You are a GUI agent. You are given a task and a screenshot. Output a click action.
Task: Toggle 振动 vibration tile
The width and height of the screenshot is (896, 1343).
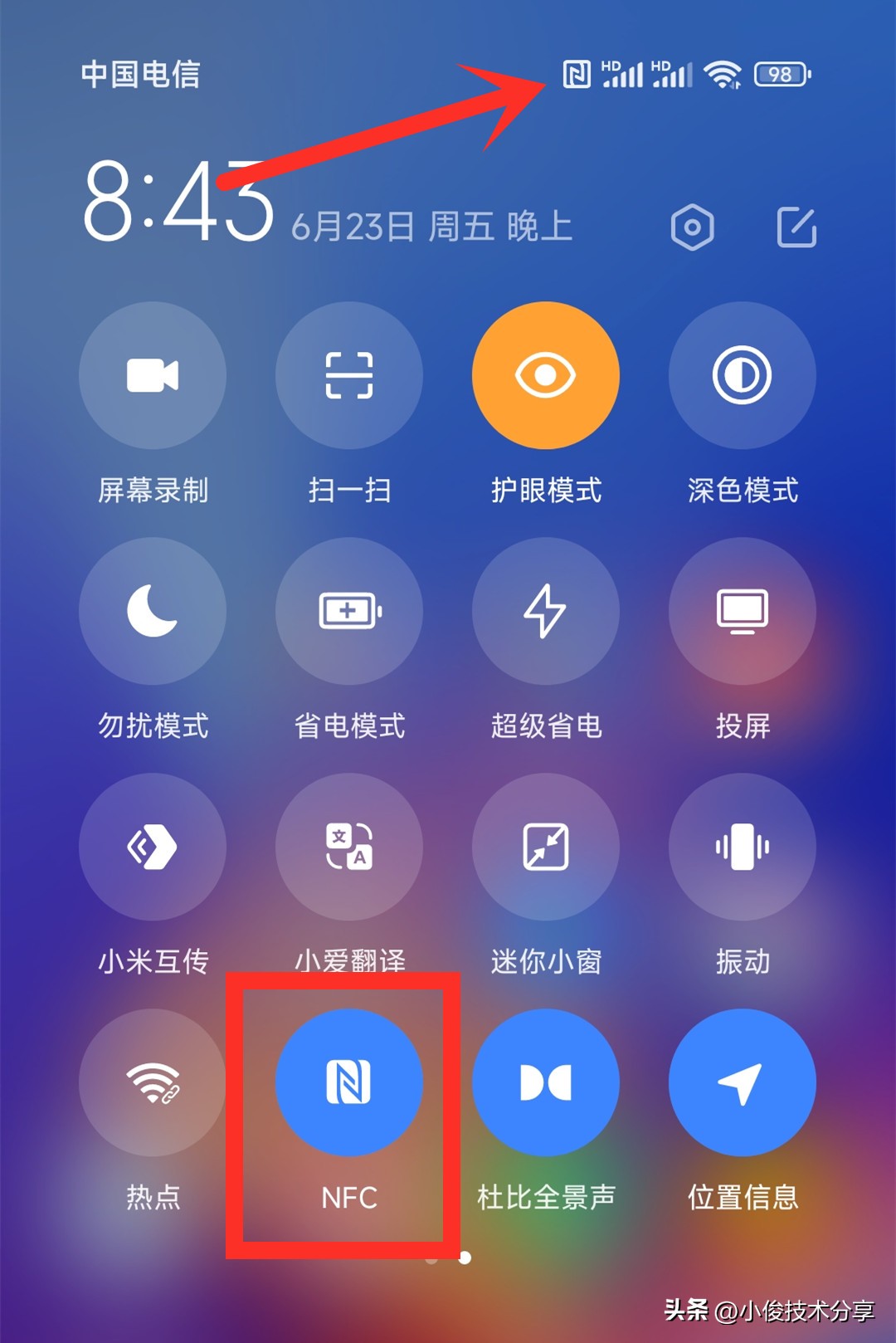[742, 846]
